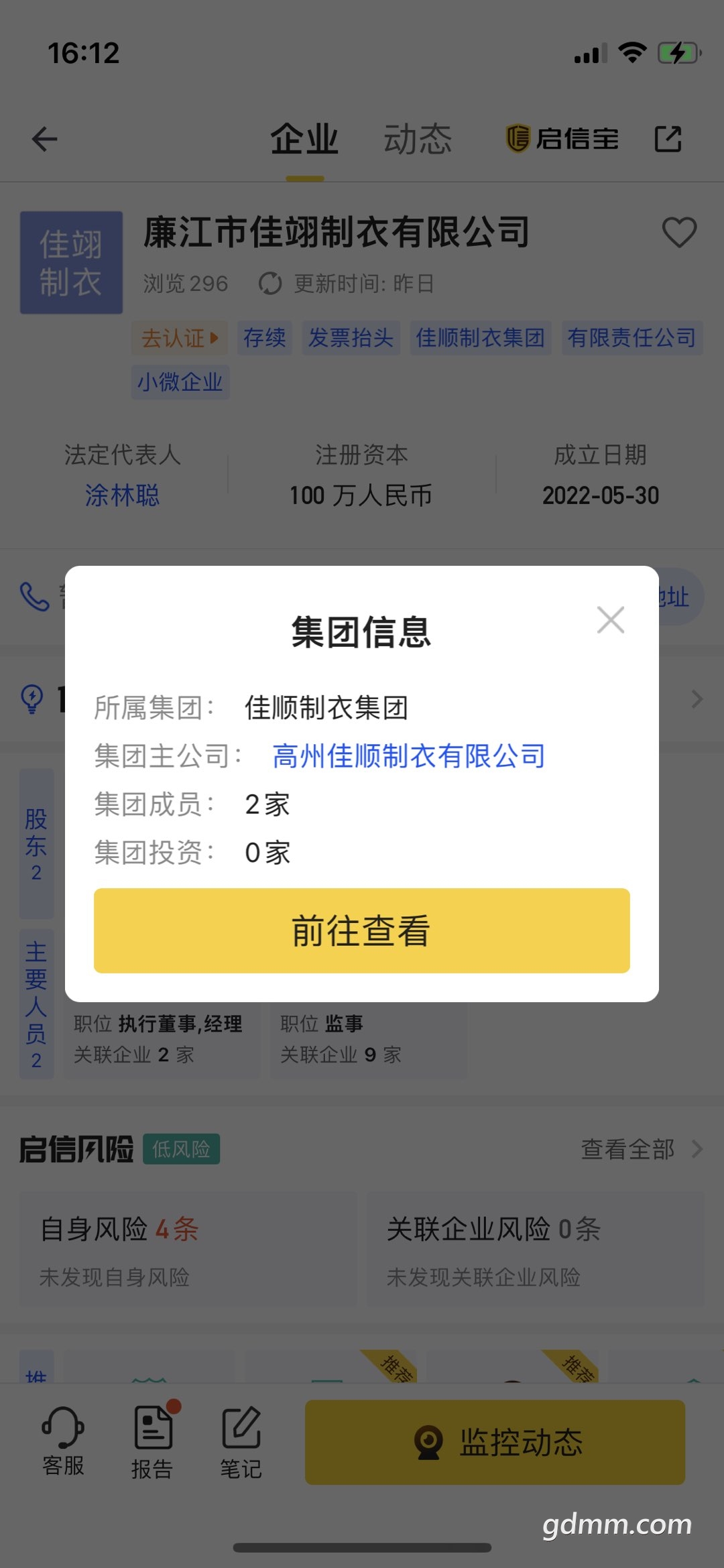Share the company page
The height and width of the screenshot is (1568, 724).
(x=668, y=139)
